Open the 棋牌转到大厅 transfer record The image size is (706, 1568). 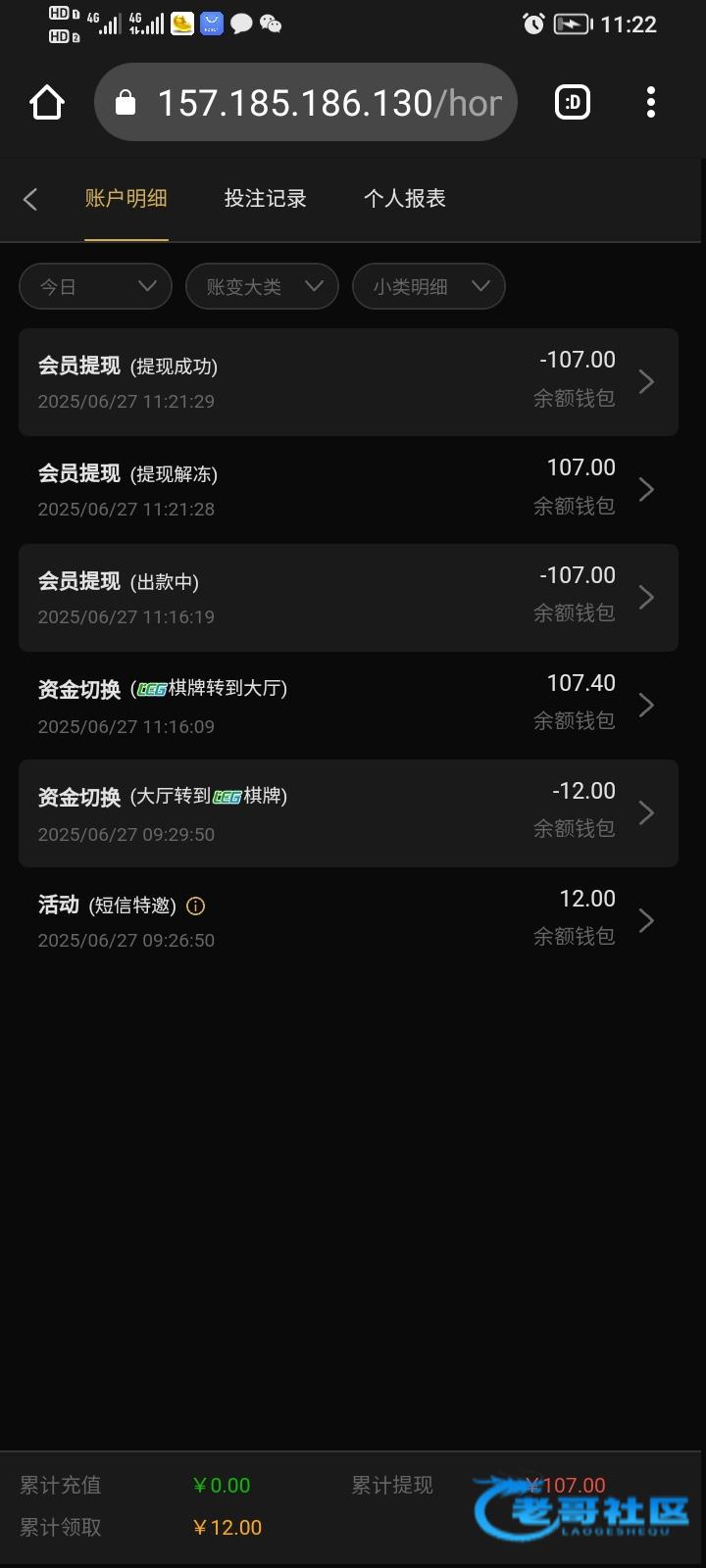coord(348,706)
